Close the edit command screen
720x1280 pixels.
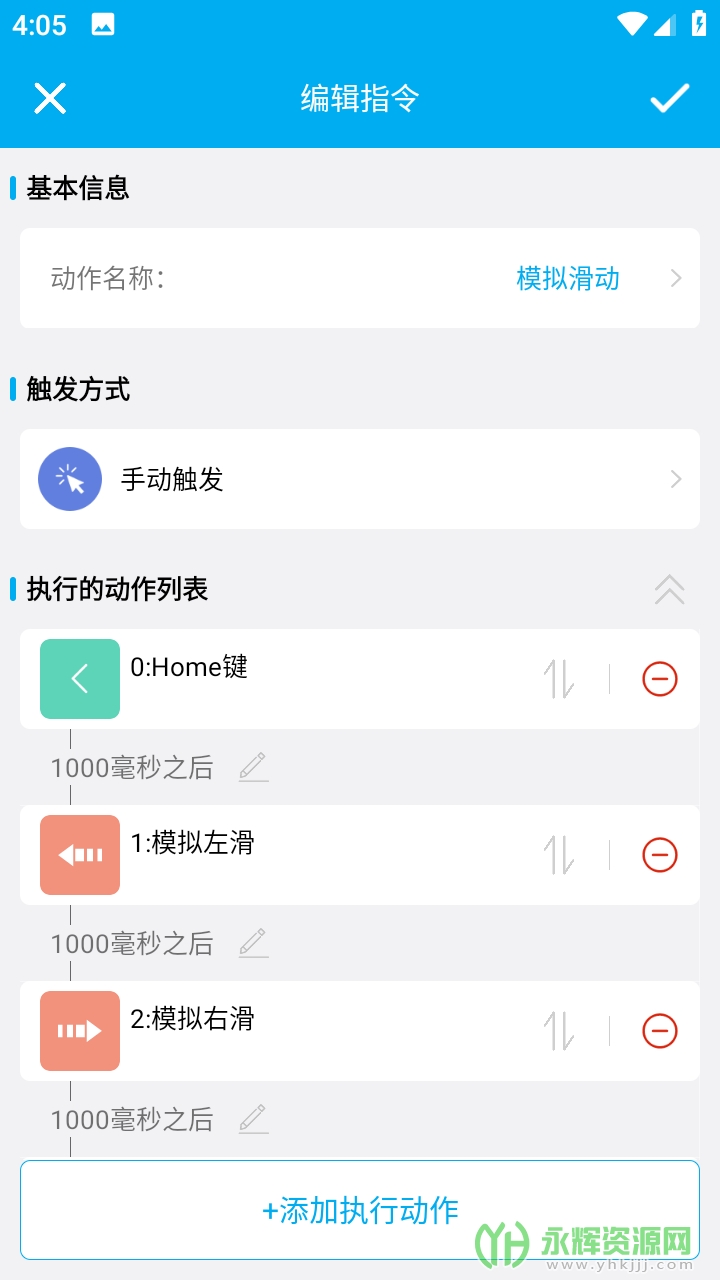(50, 98)
